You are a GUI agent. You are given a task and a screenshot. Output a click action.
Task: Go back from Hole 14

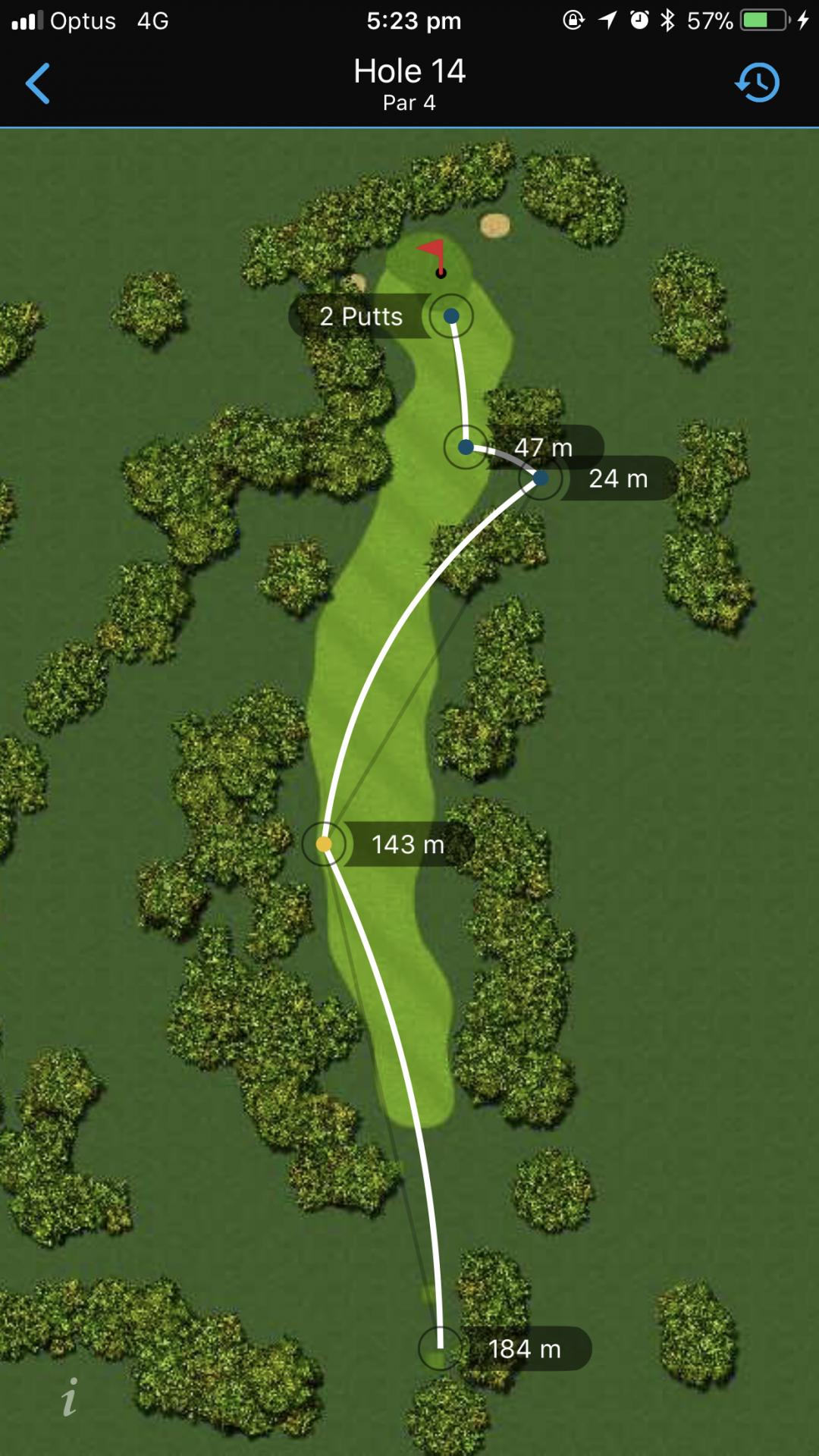[38, 83]
